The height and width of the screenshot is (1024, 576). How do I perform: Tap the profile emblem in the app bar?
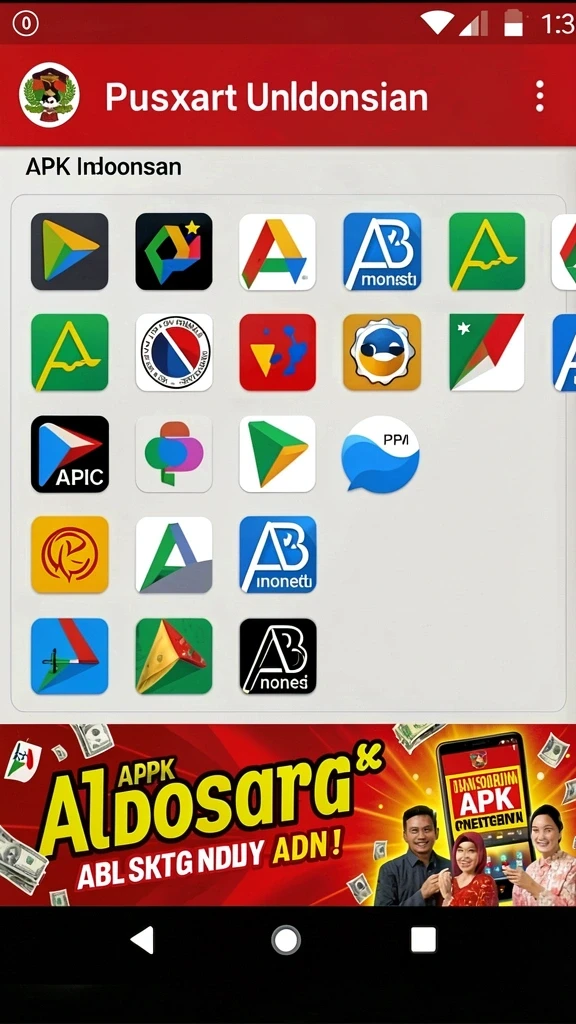pyautogui.click(x=50, y=95)
